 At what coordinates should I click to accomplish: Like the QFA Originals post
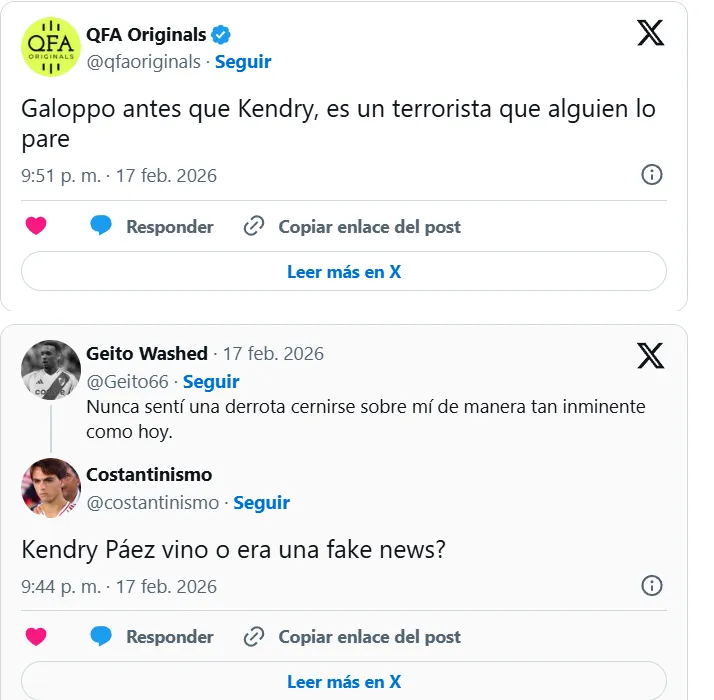coord(36,226)
